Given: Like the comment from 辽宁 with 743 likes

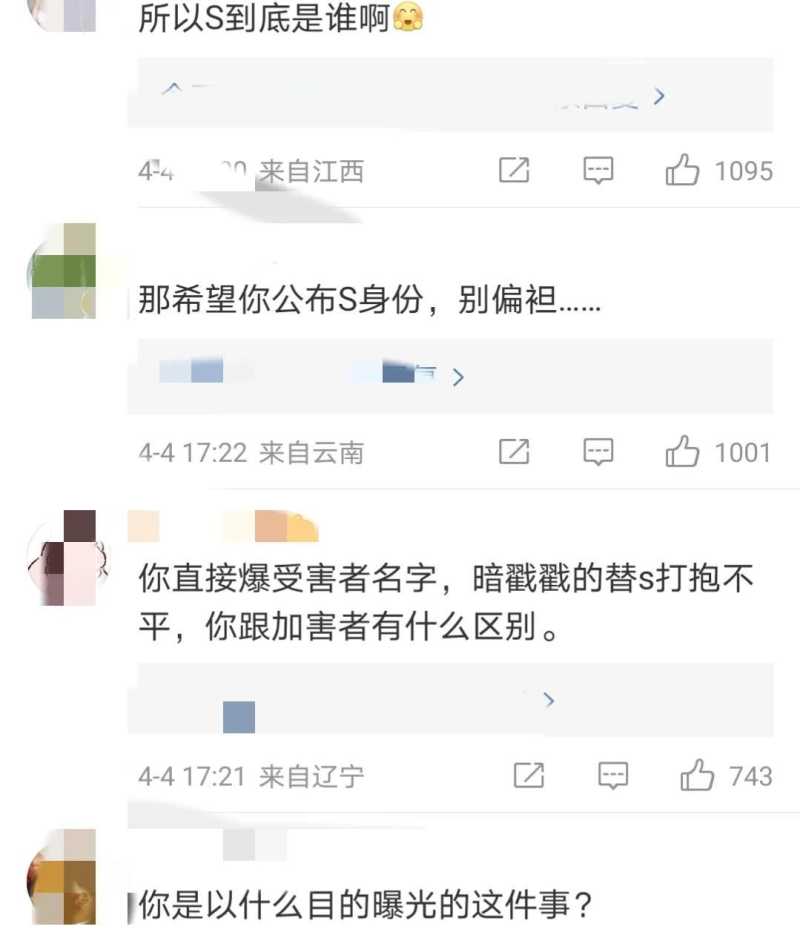Looking at the screenshot, I should tap(697, 776).
